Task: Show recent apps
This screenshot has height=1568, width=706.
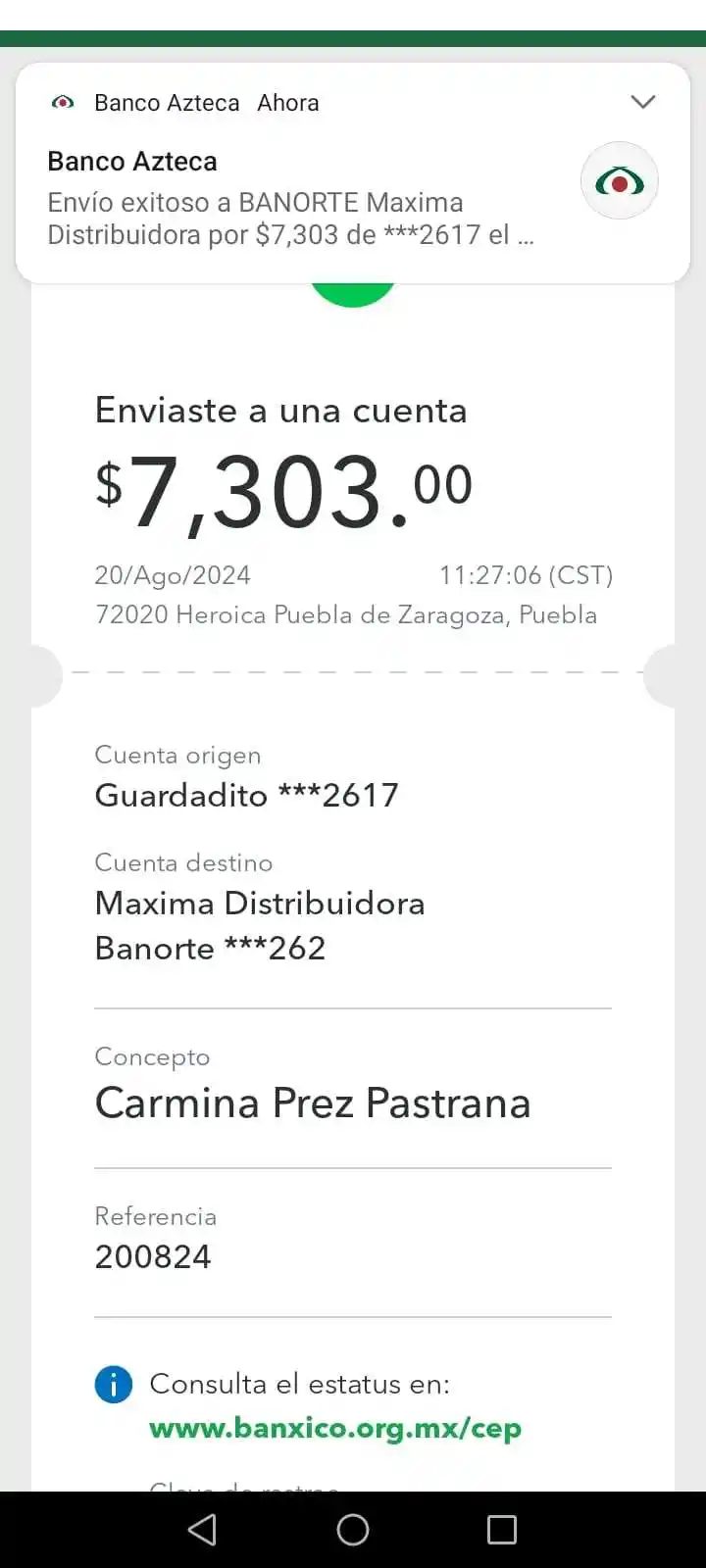Action: [x=502, y=1530]
